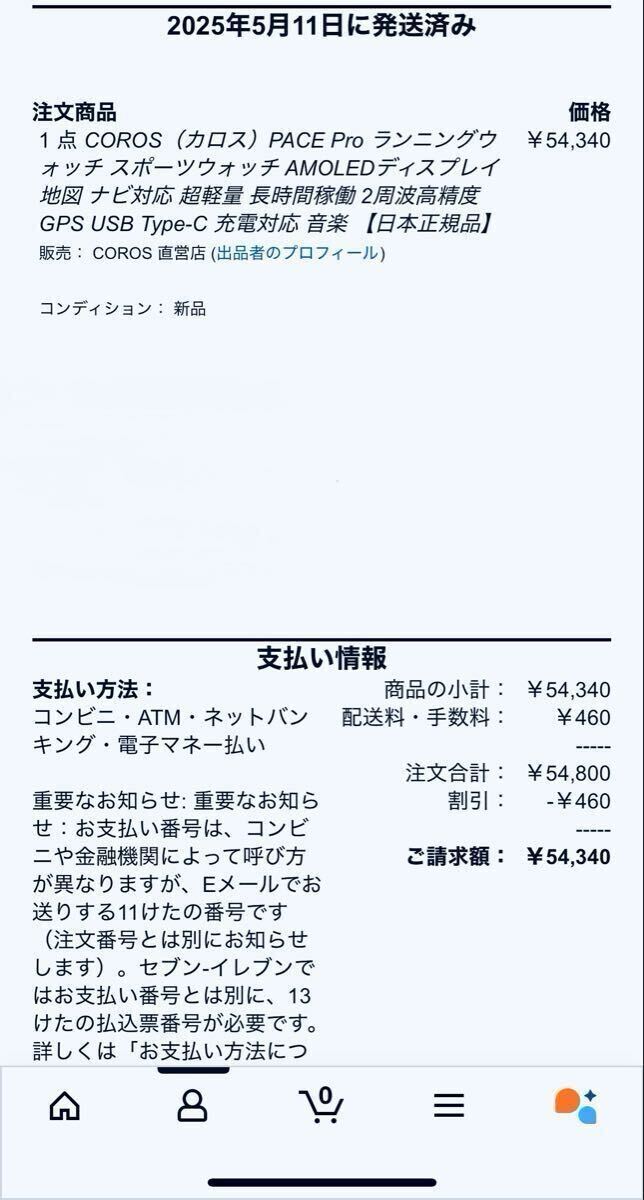Open the Rufus AI assistant icon

click(x=576, y=1105)
